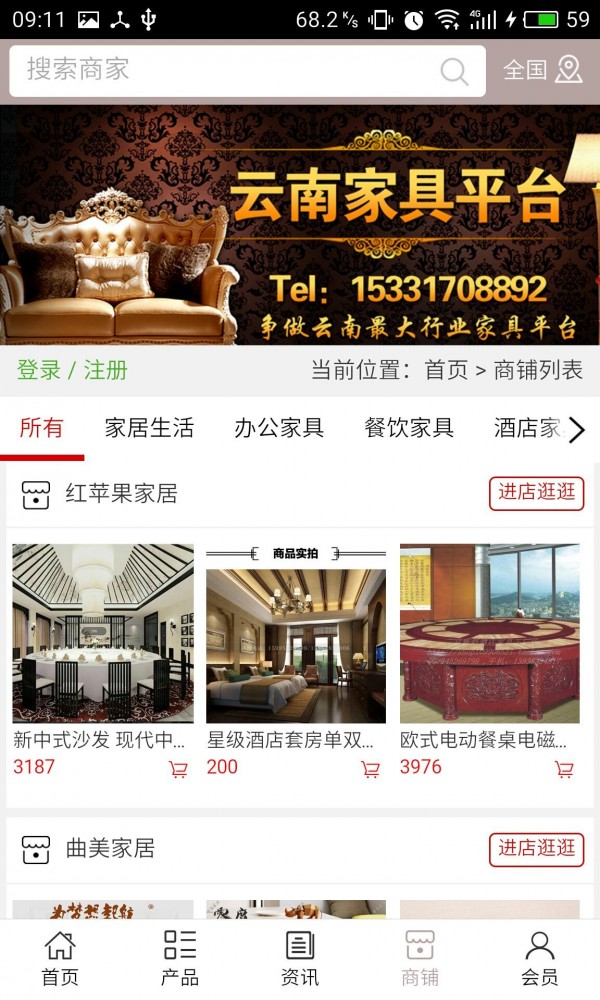Screen dimensions: 600x1000
Task: Switch to the 办公家具 category tab
Action: click(279, 427)
